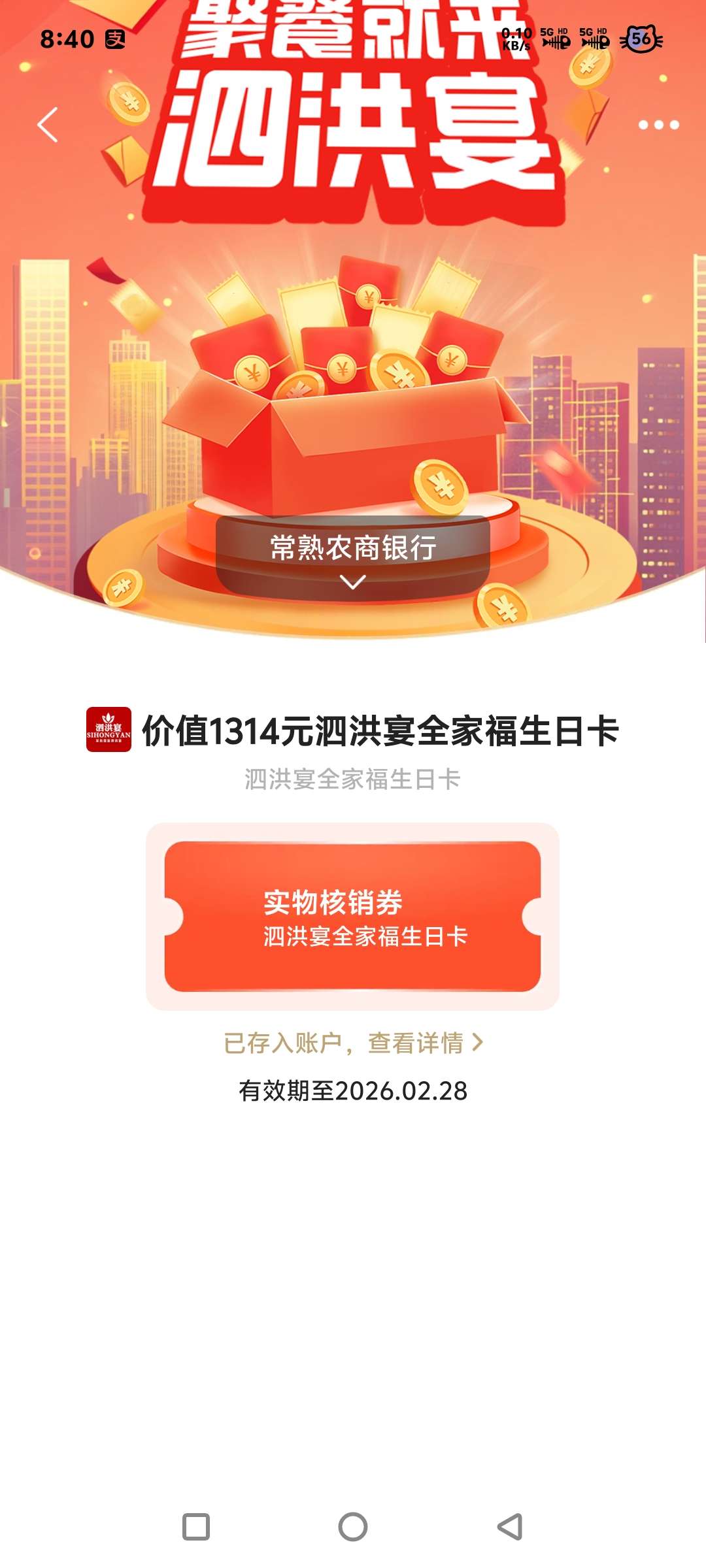Tap the system home button
Screen dimensions: 706x1568
click(353, 1527)
